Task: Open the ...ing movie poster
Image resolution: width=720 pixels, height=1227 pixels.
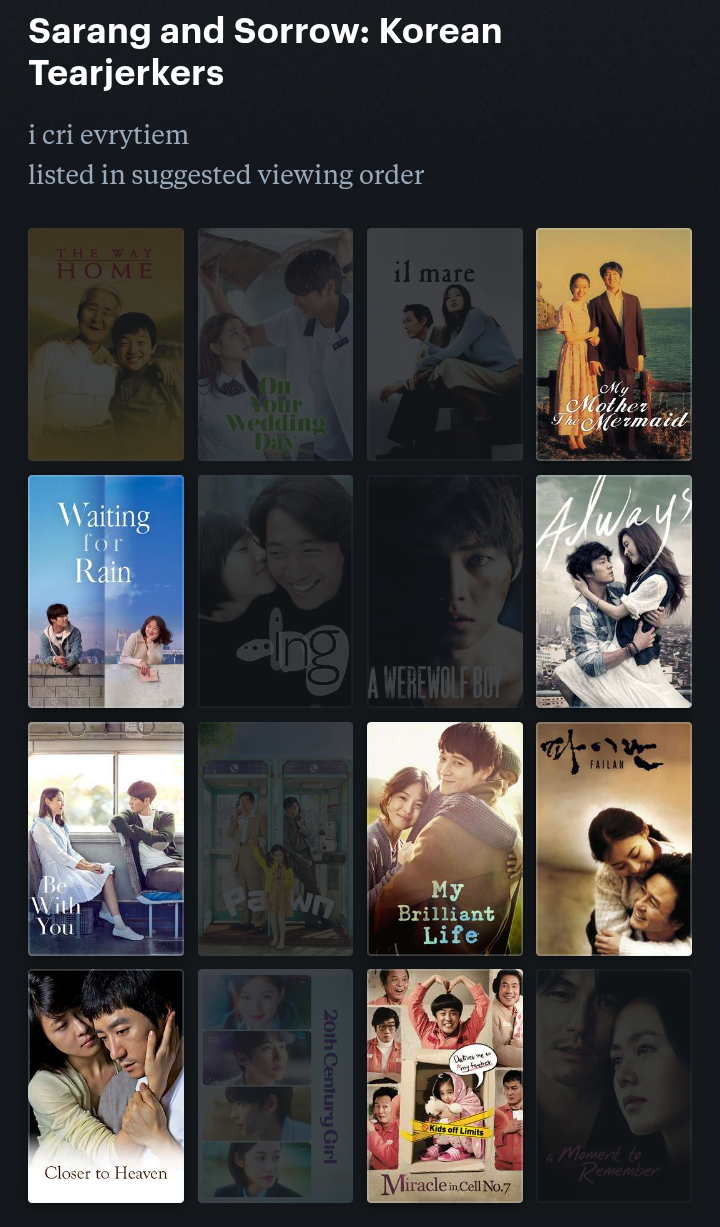Action: click(275, 591)
